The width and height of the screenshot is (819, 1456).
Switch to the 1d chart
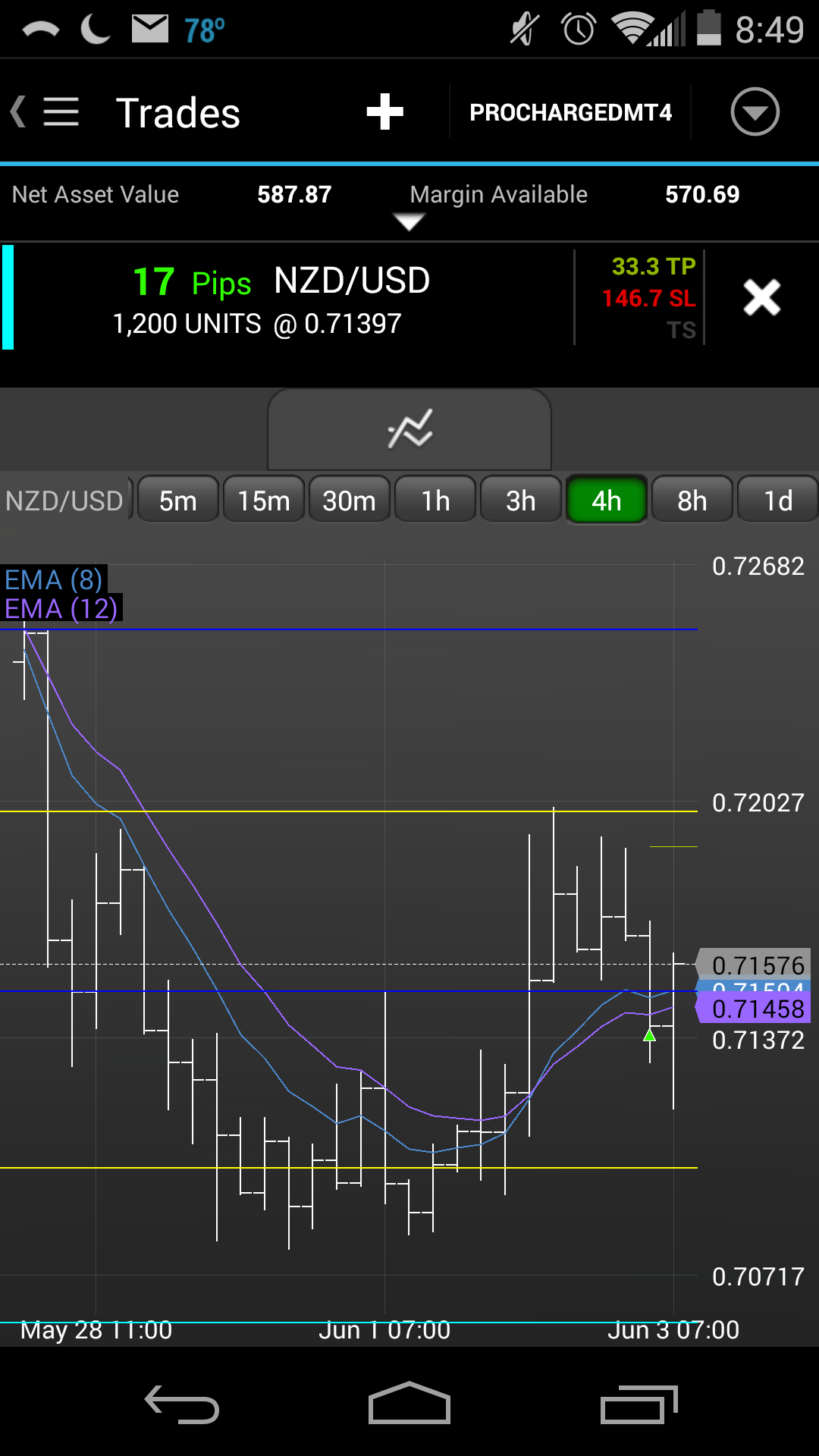(778, 500)
